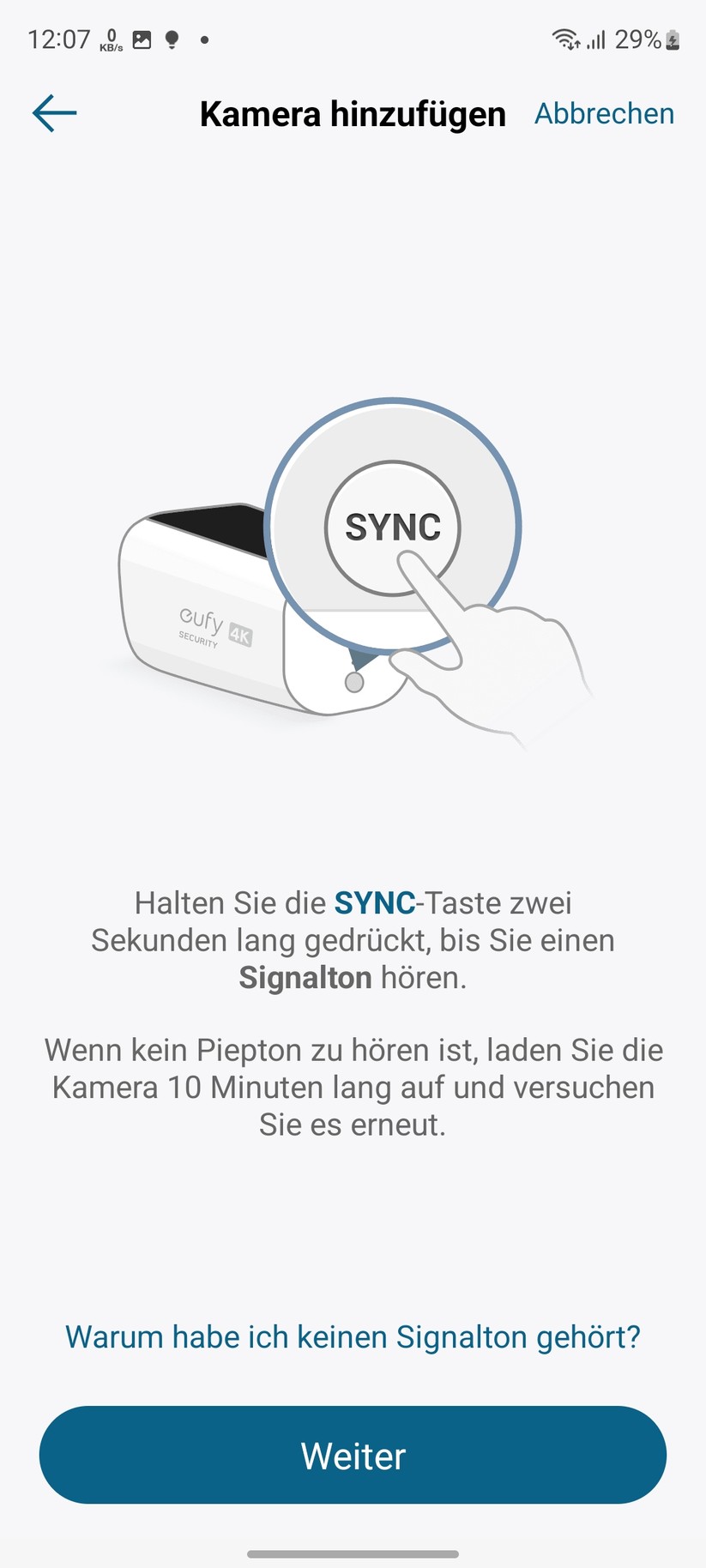This screenshot has width=706, height=1568.
Task: Tap the "Kamera hinzufügen" header title
Action: (353, 112)
